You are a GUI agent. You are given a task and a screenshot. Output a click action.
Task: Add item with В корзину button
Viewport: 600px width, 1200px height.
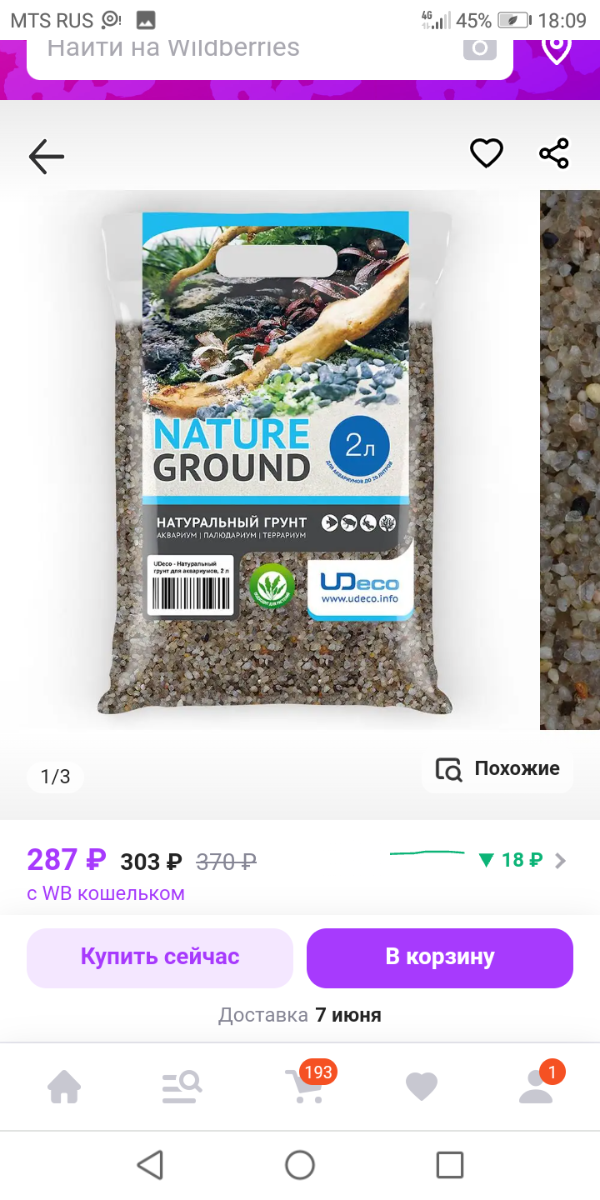[x=440, y=957]
